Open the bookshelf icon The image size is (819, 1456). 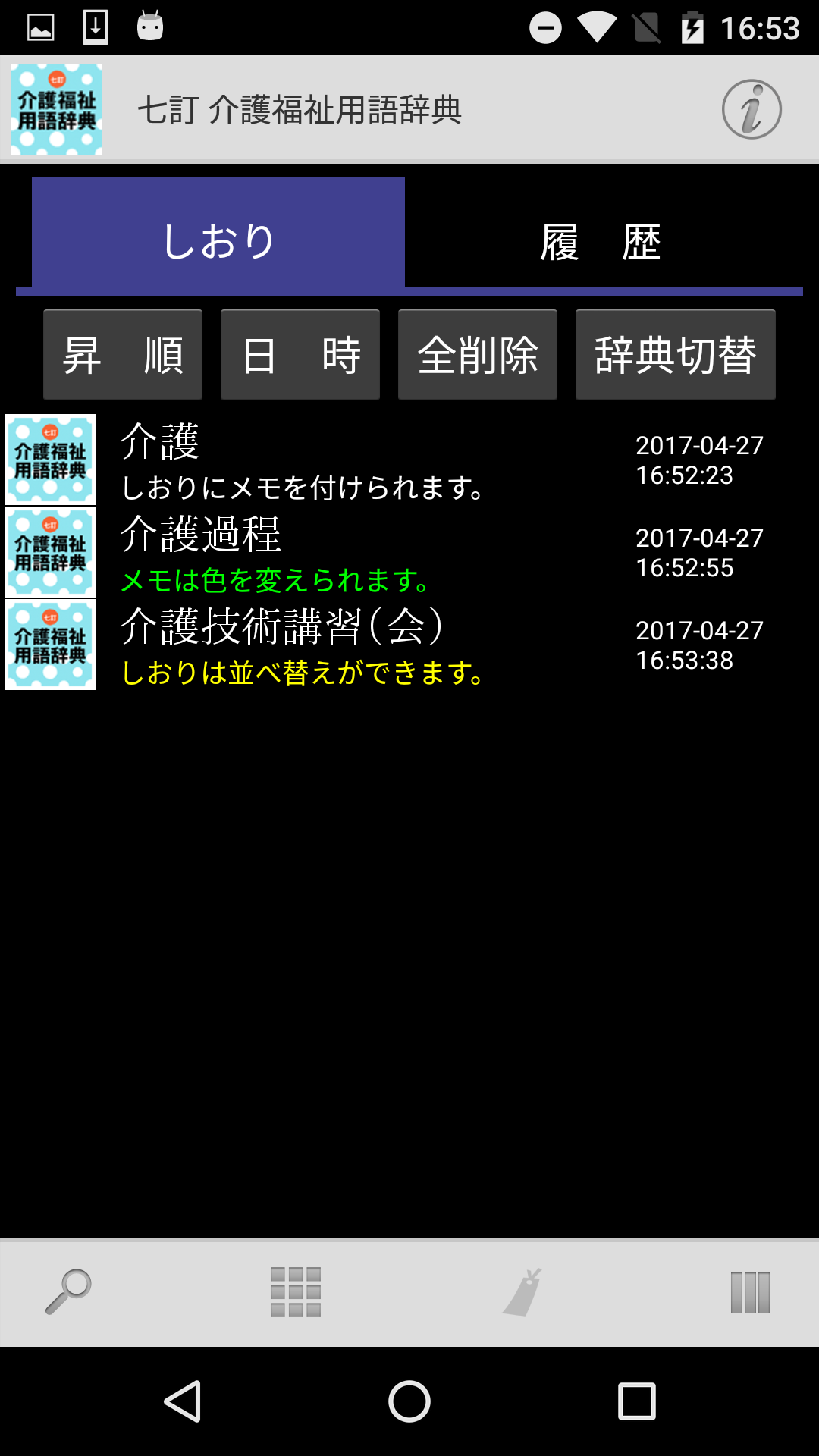pyautogui.click(x=750, y=1291)
